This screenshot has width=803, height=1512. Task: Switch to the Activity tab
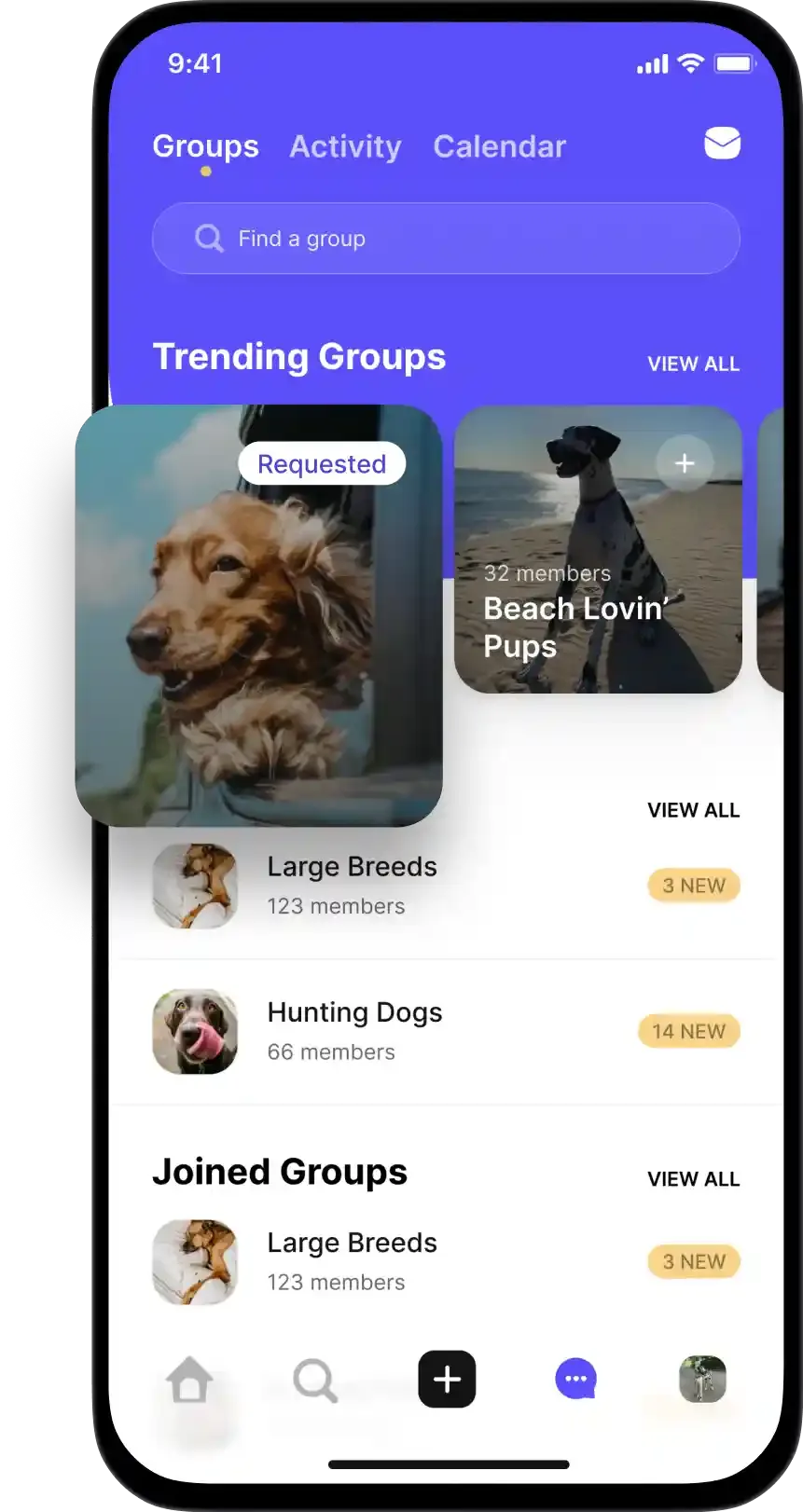345,146
